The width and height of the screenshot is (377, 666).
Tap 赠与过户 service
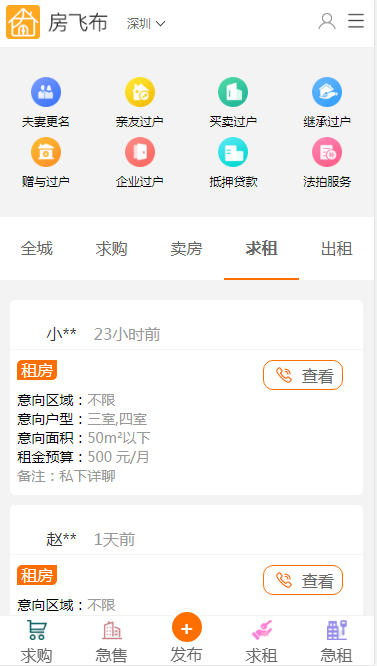point(46,163)
